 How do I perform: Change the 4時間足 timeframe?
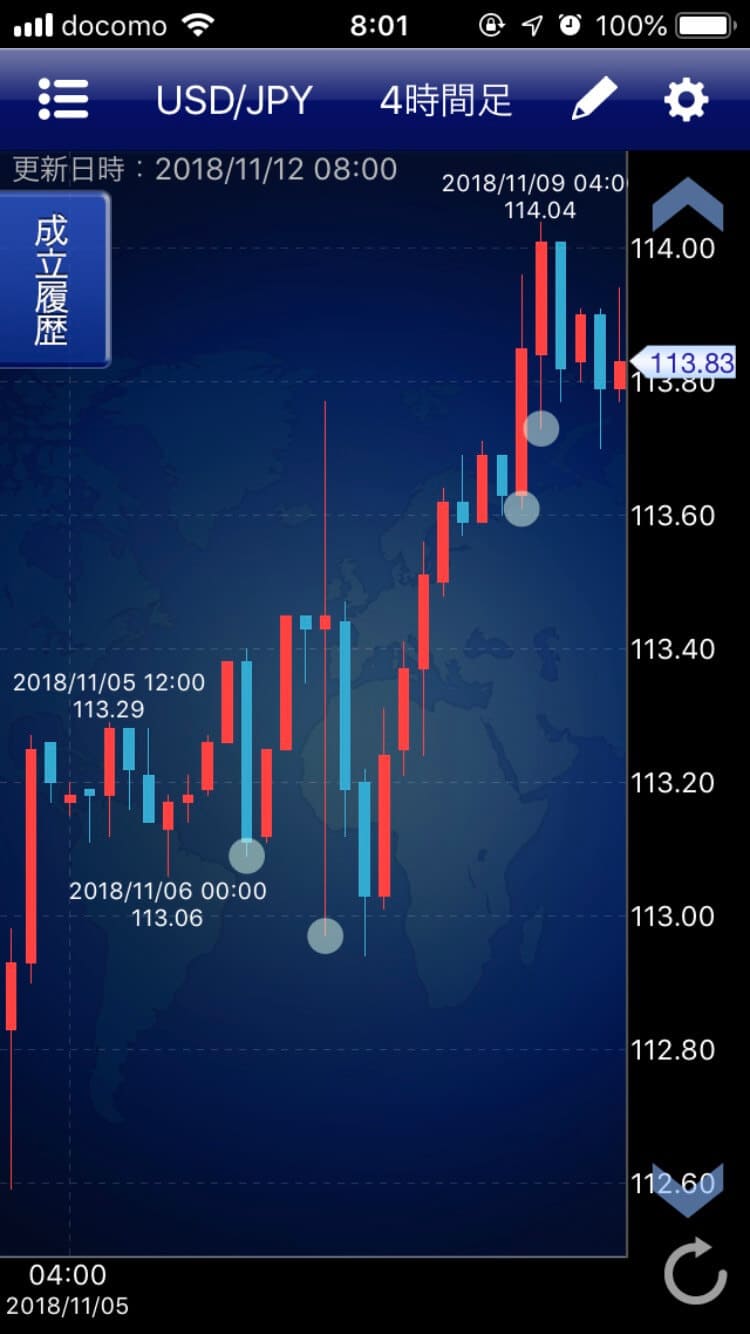coord(445,101)
